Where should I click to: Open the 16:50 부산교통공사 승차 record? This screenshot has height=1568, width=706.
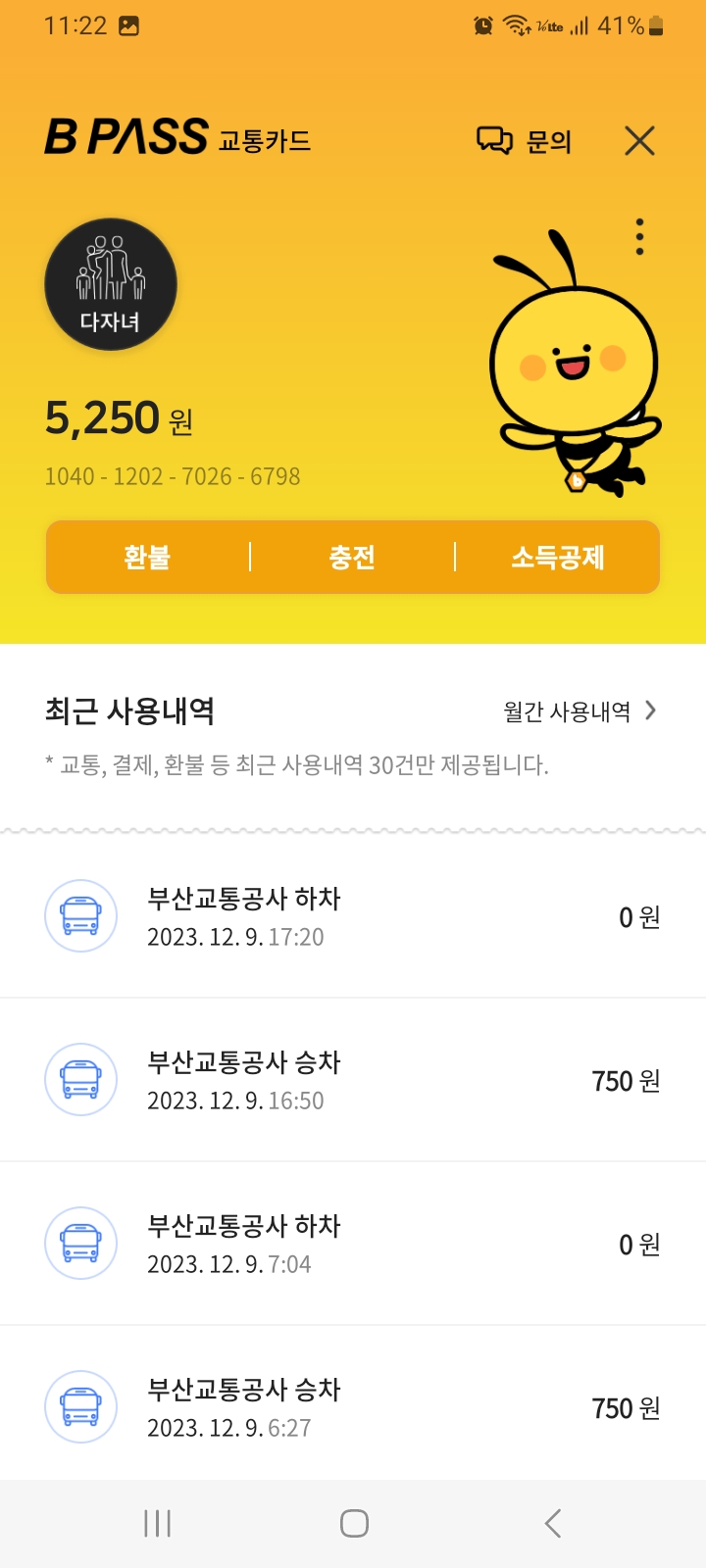point(353,1080)
